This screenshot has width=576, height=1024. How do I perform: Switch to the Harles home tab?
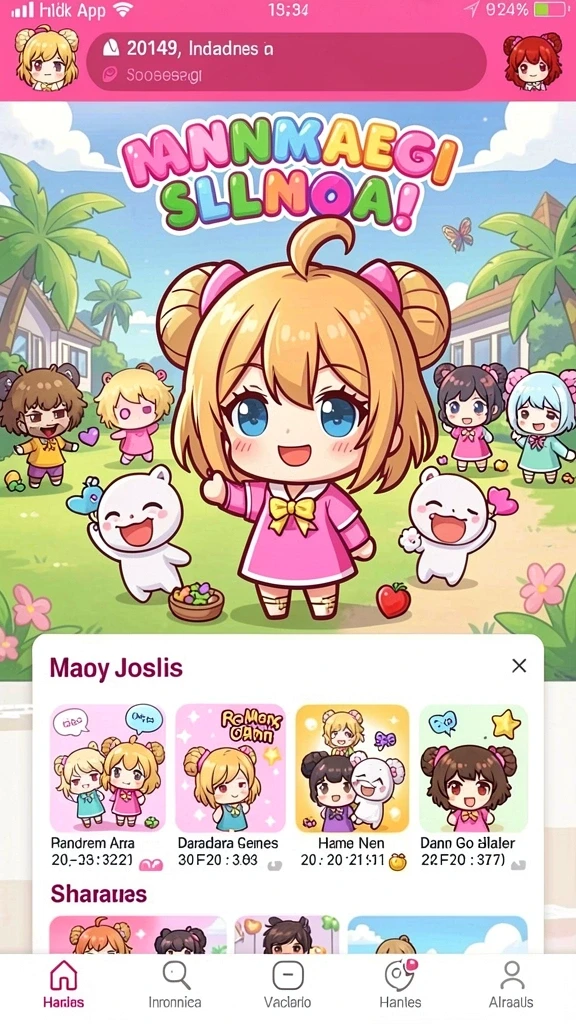(x=63, y=985)
